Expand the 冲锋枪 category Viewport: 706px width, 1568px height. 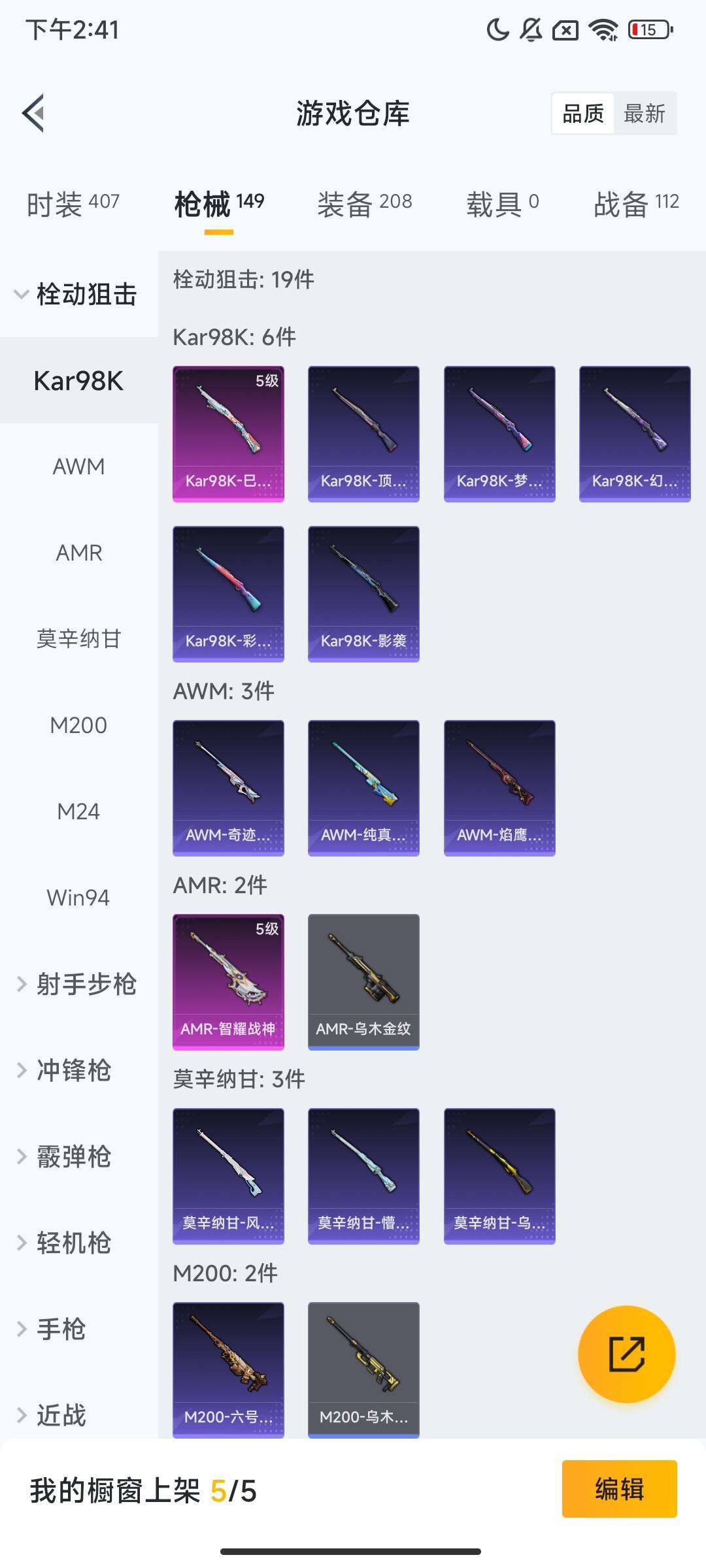tap(65, 1070)
